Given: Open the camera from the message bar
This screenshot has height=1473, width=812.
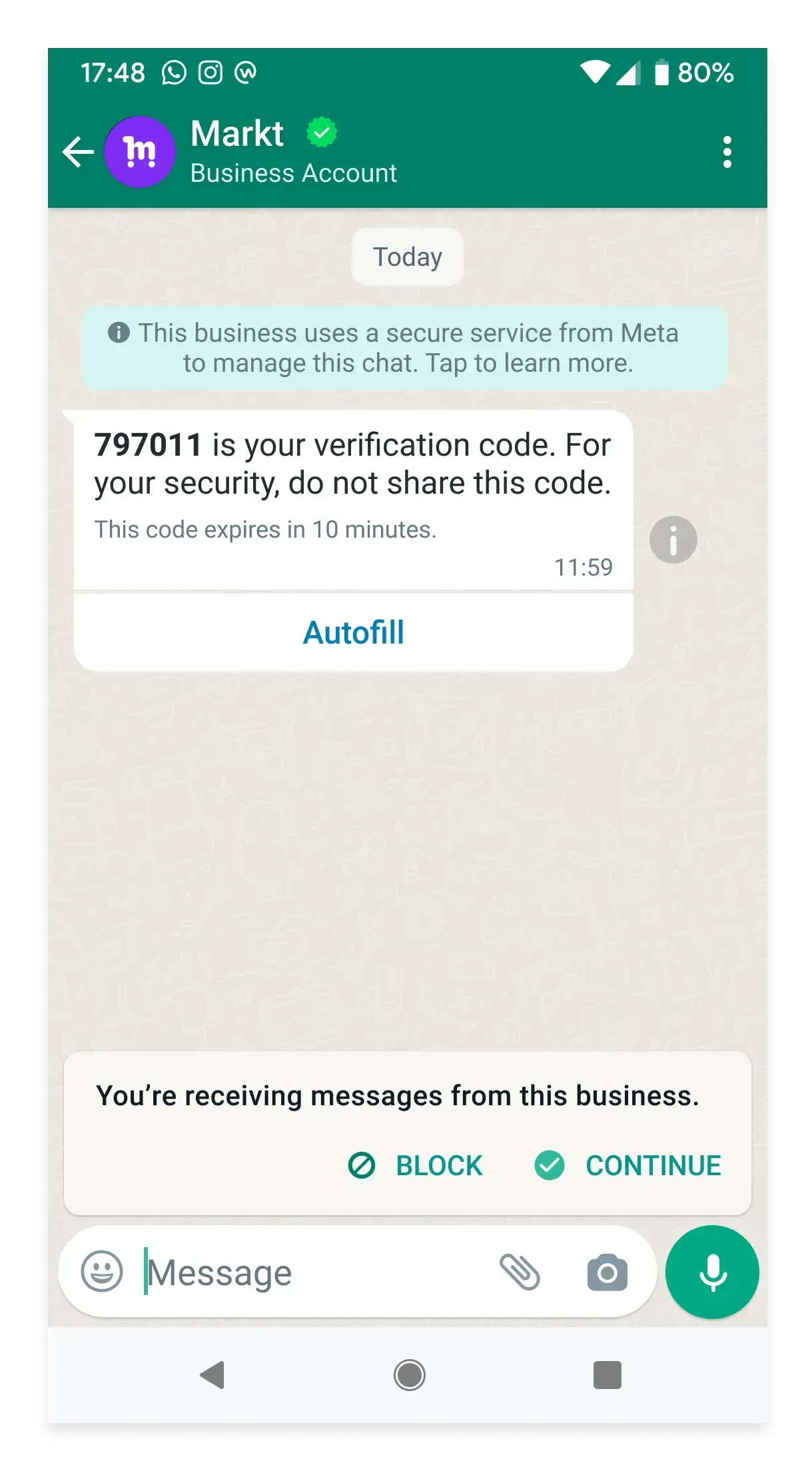Looking at the screenshot, I should tap(607, 1272).
